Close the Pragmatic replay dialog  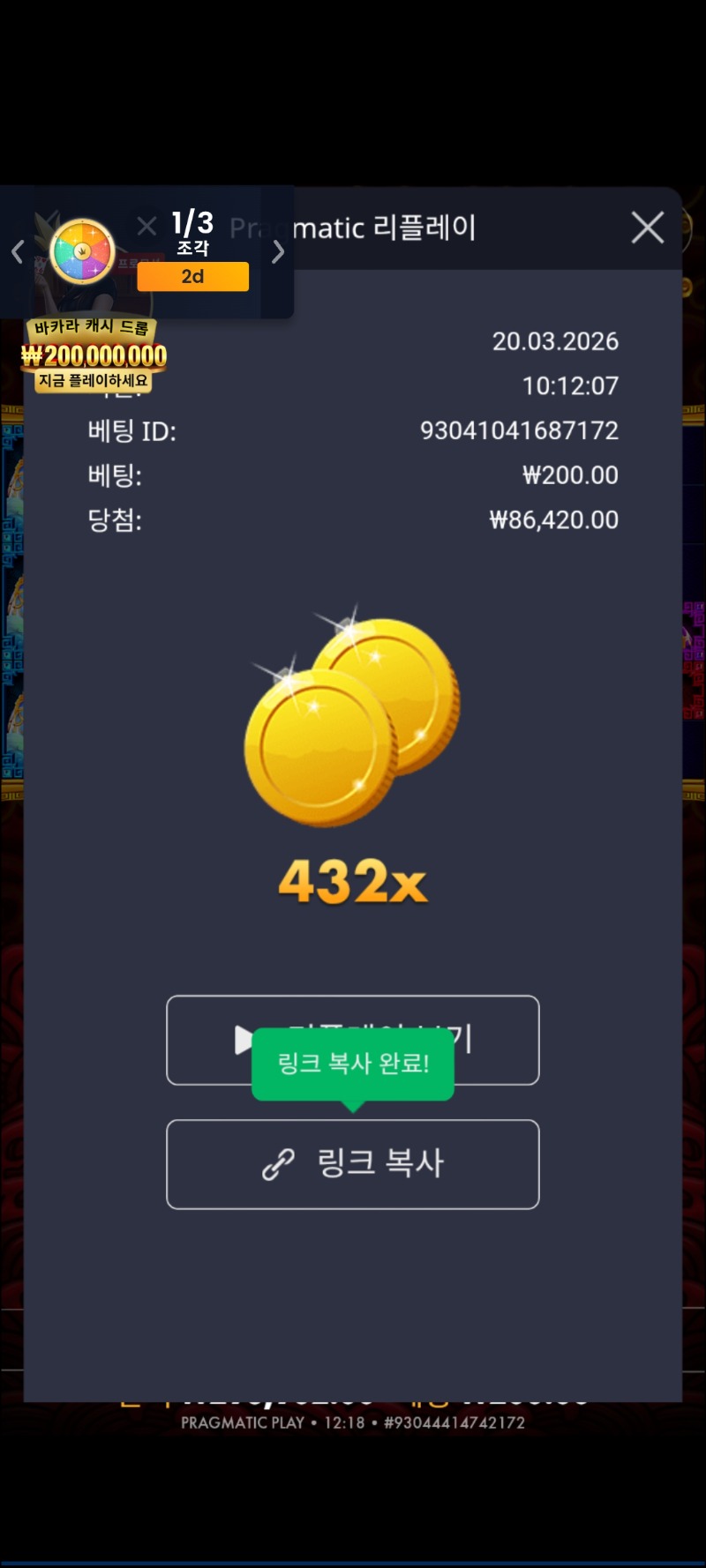(647, 228)
